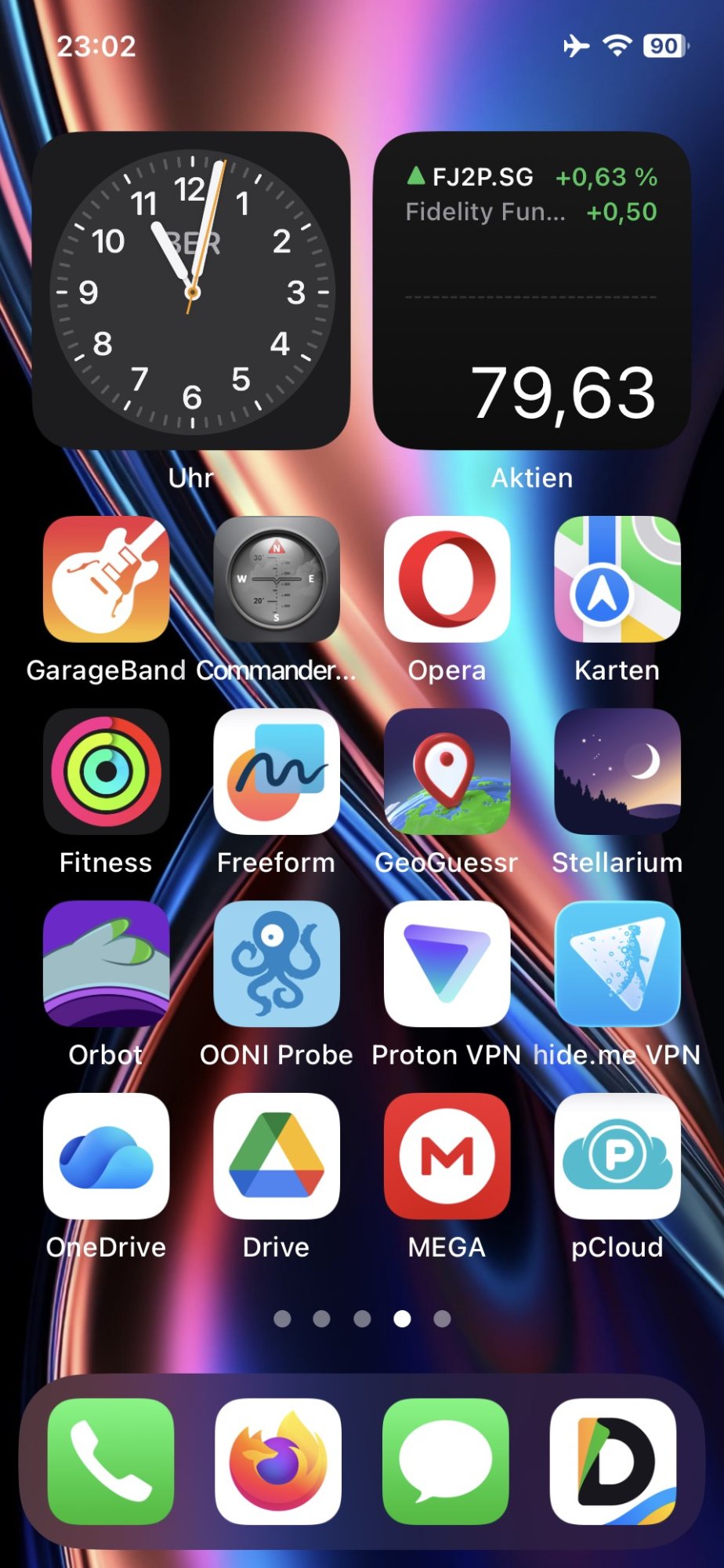Open the Aktien stocks widget
The image size is (724, 1568).
coord(531,291)
